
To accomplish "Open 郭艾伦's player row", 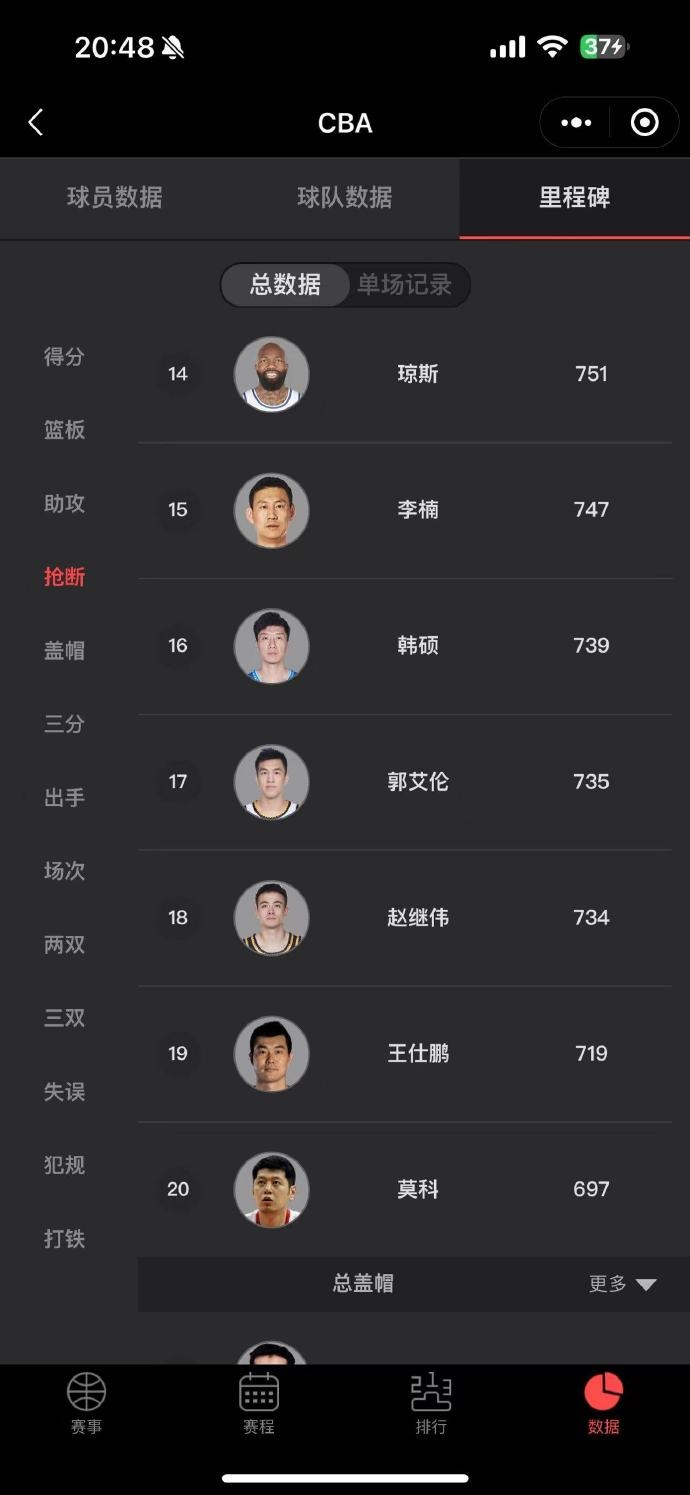I will click(x=417, y=782).
